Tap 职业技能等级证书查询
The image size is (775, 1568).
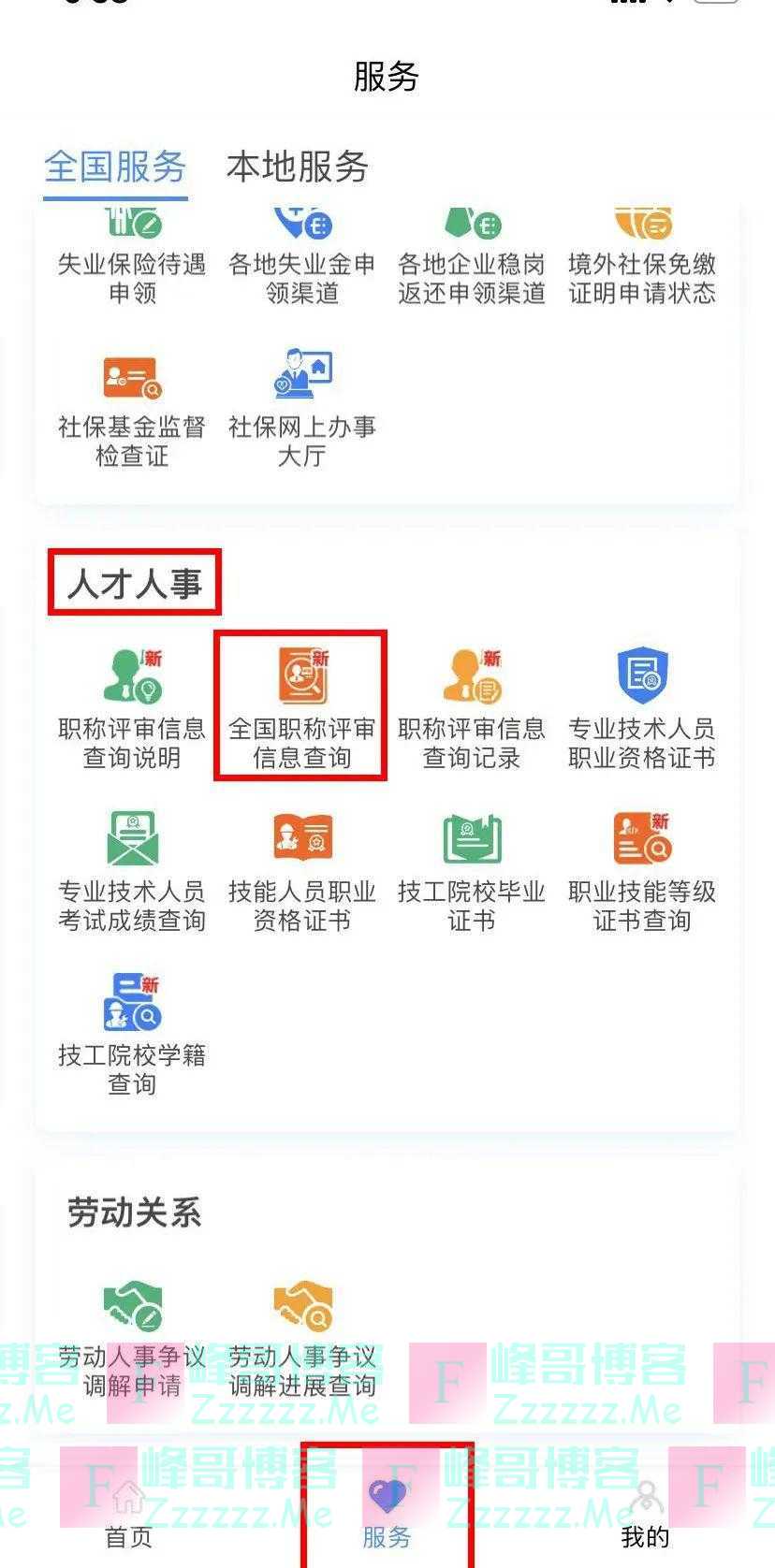pyautogui.click(x=642, y=872)
